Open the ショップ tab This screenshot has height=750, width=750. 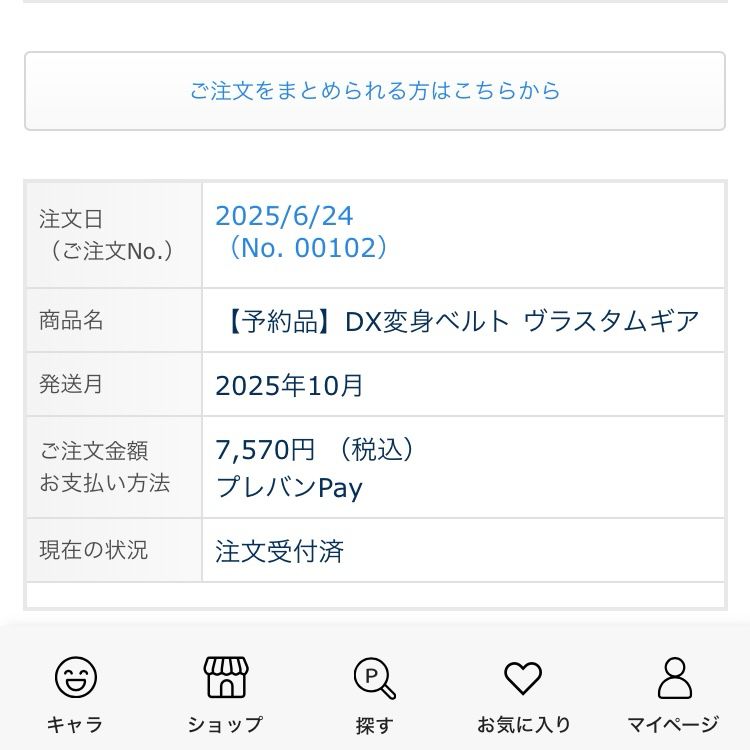225,695
